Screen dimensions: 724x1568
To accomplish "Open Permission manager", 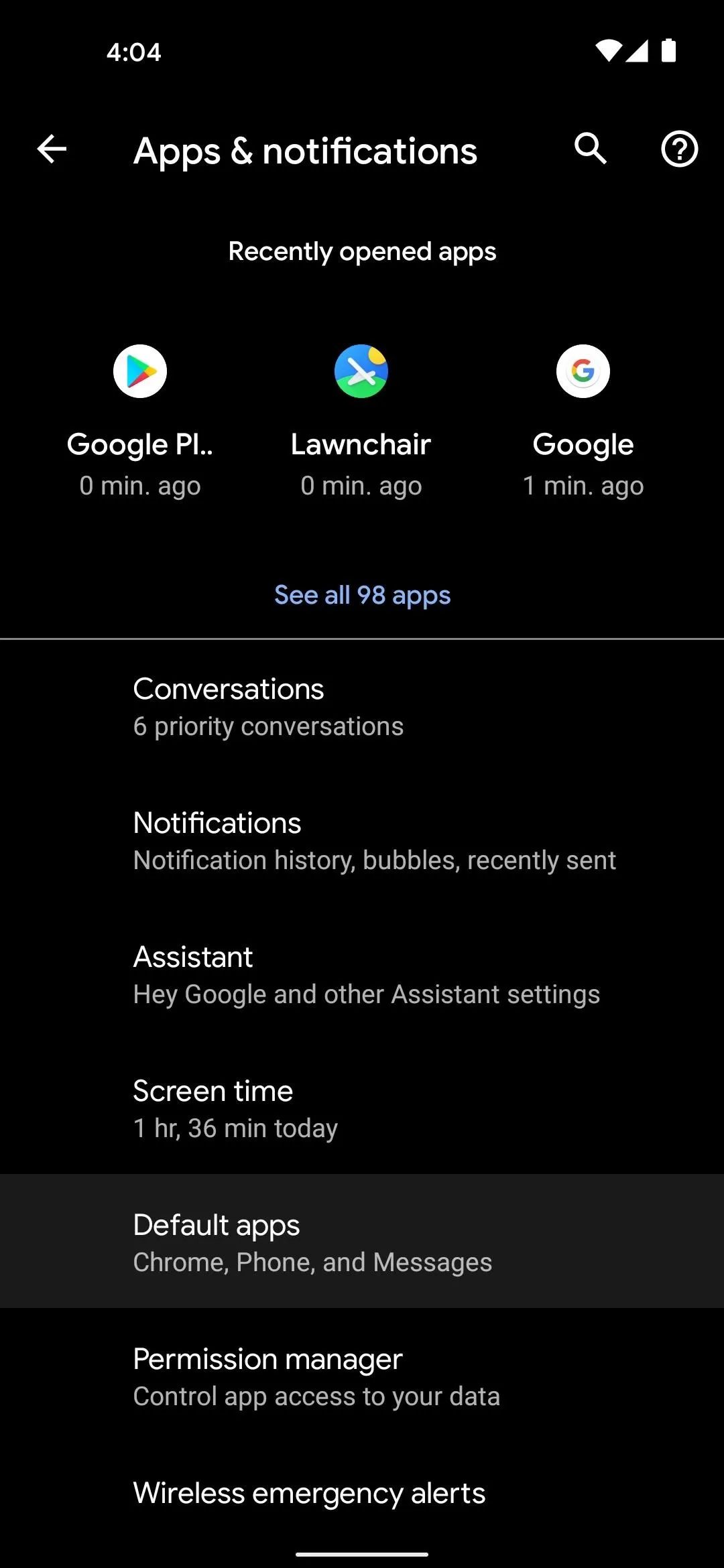I will (x=362, y=1375).
